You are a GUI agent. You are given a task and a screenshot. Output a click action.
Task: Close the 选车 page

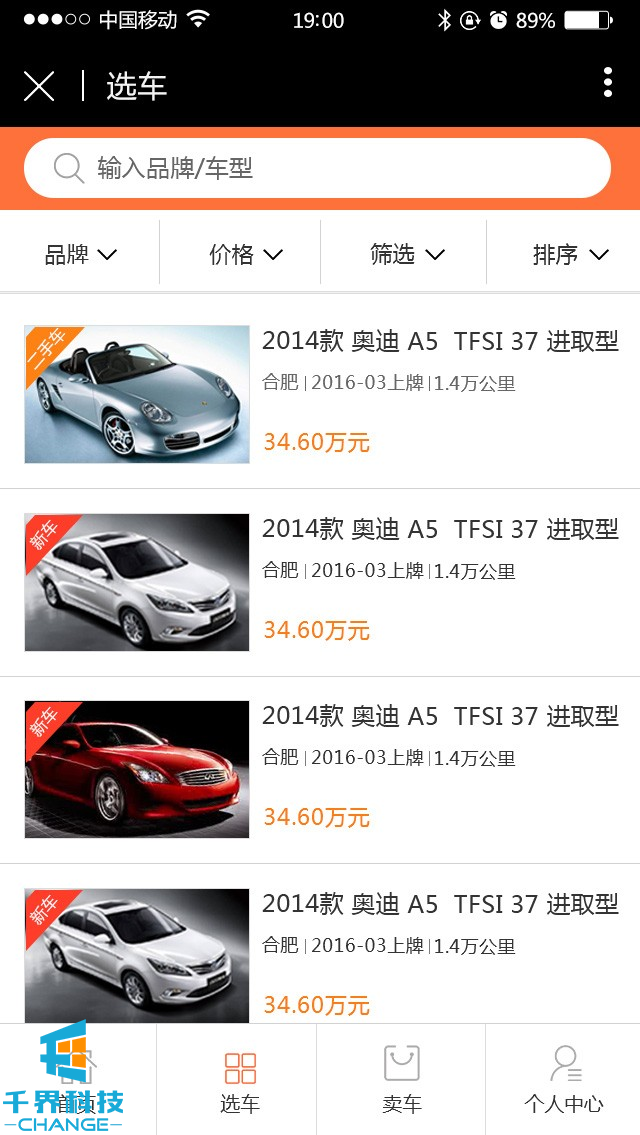click(x=39, y=86)
